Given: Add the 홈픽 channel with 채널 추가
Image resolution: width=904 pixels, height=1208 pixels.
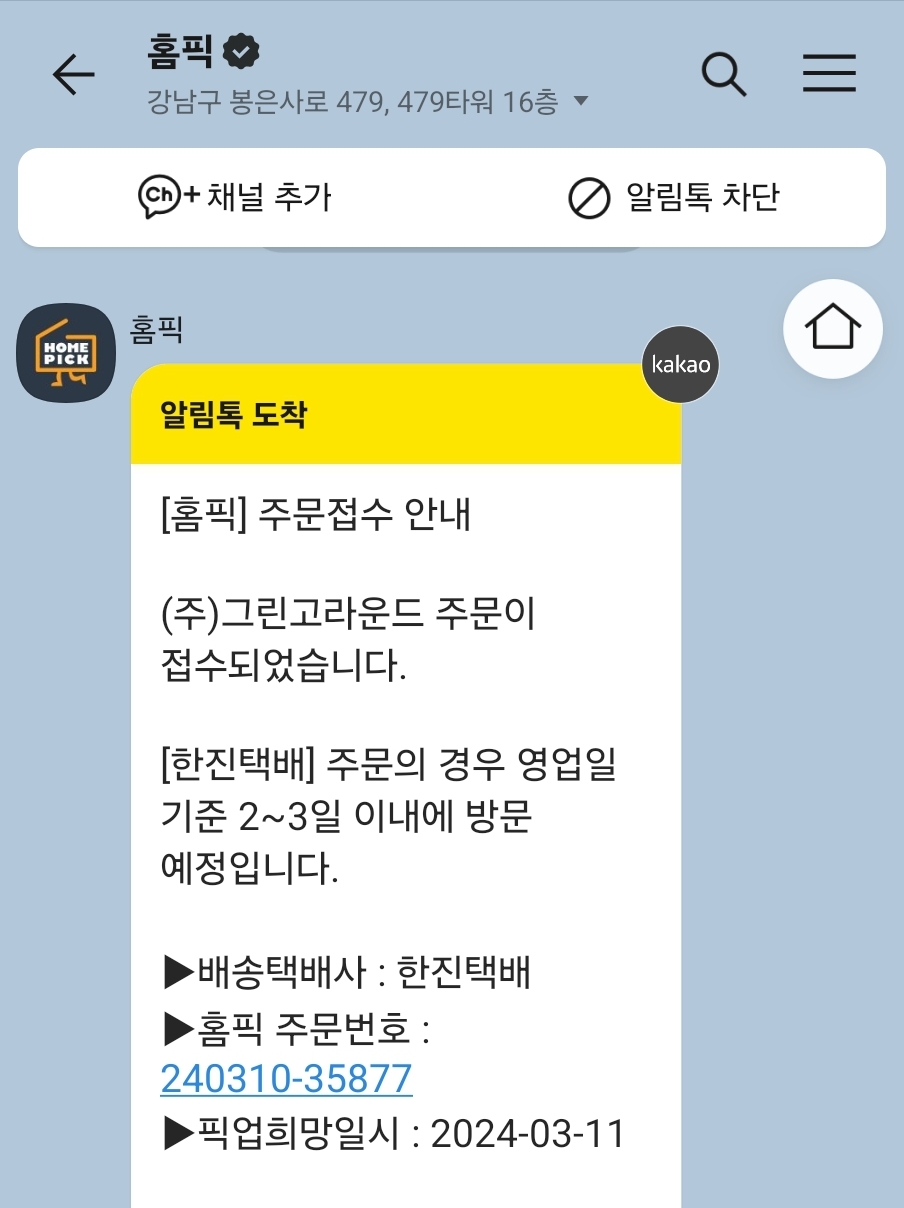Looking at the screenshot, I should tap(236, 197).
